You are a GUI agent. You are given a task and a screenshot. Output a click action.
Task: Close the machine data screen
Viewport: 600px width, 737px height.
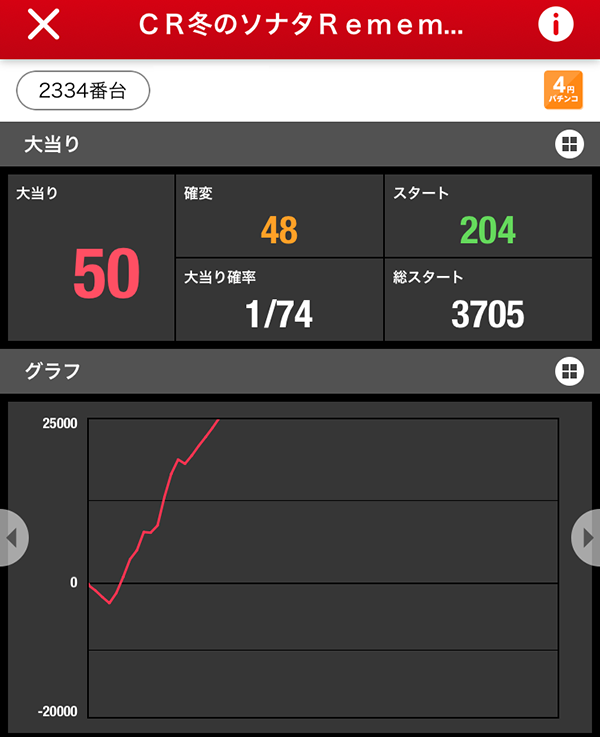[43, 25]
